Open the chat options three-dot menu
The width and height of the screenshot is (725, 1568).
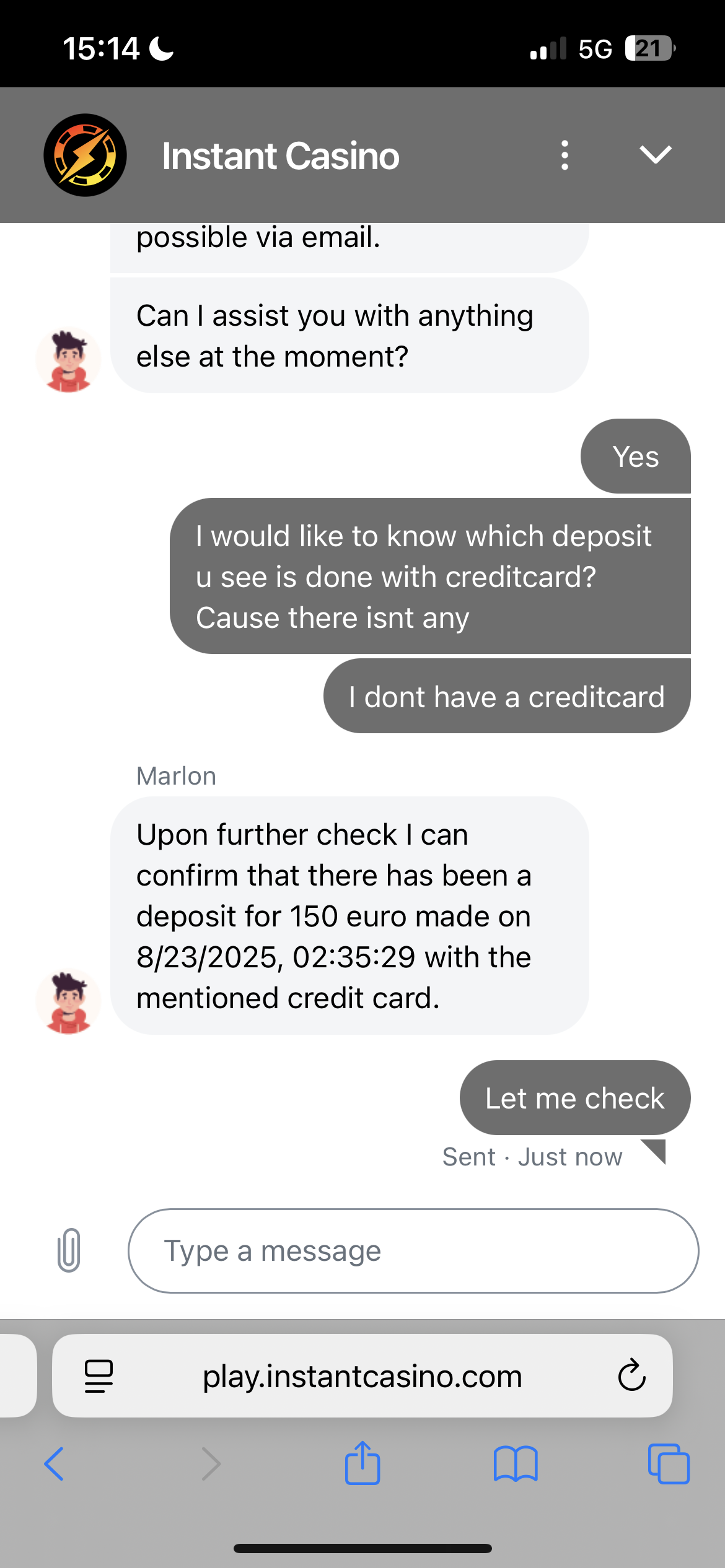(565, 155)
